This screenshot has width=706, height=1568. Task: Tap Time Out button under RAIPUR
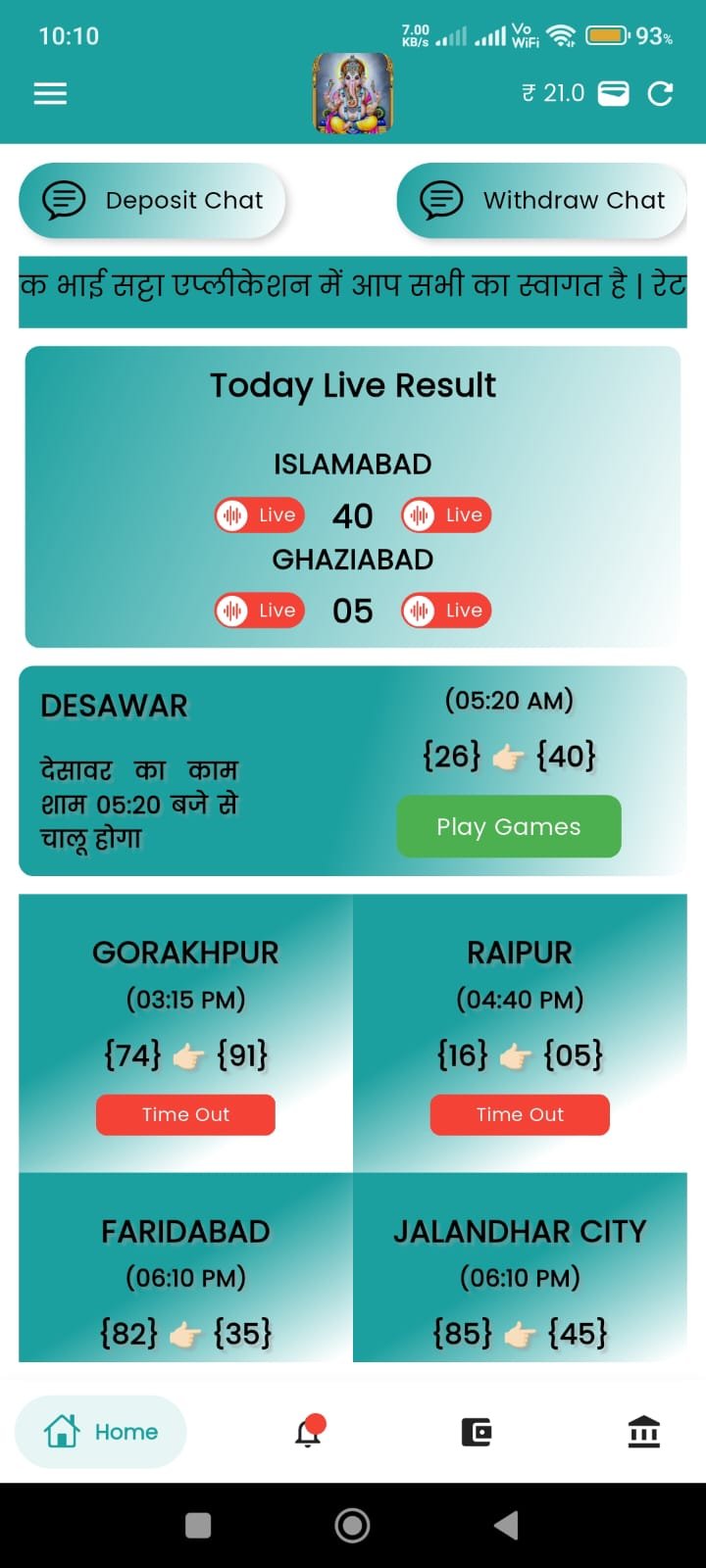pos(520,1114)
